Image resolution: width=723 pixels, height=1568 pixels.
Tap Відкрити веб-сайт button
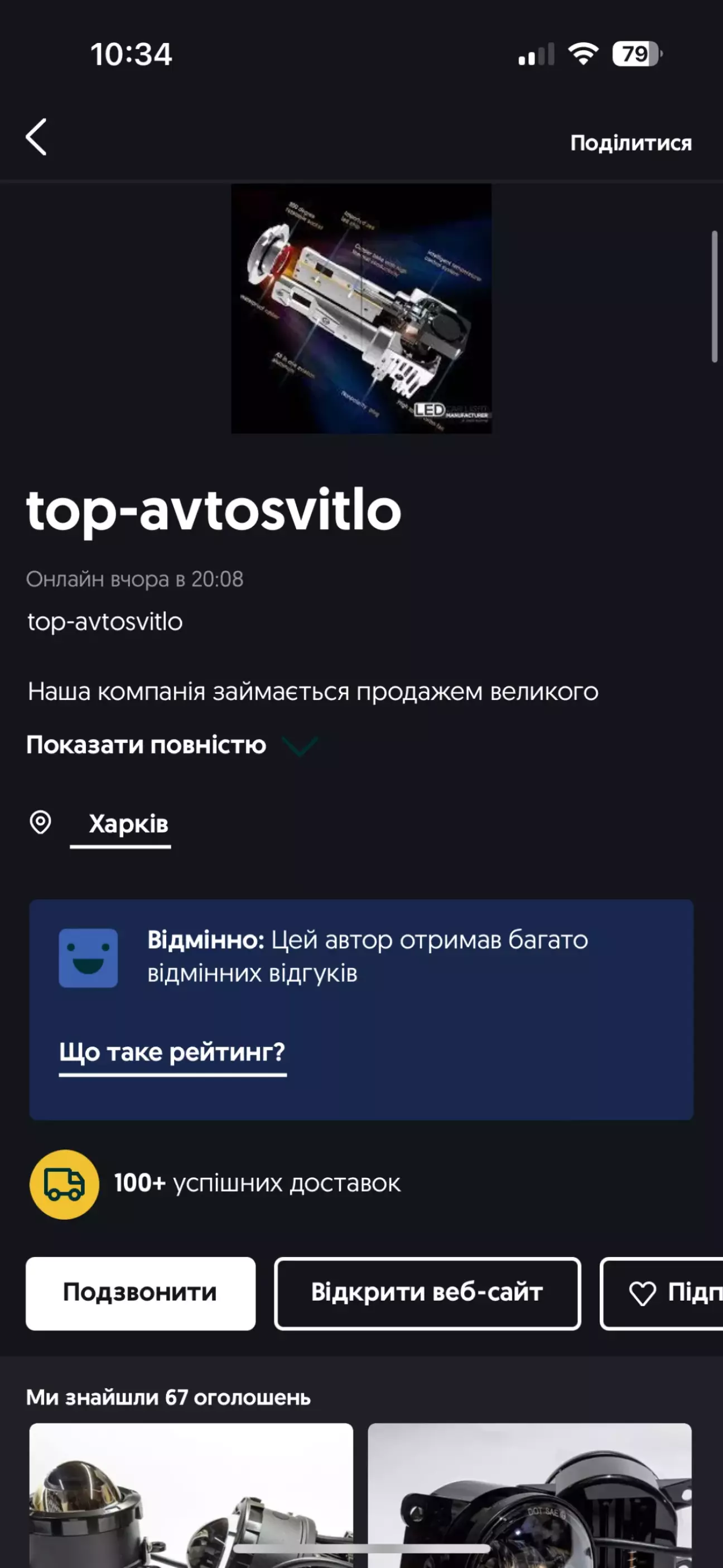(x=427, y=1293)
